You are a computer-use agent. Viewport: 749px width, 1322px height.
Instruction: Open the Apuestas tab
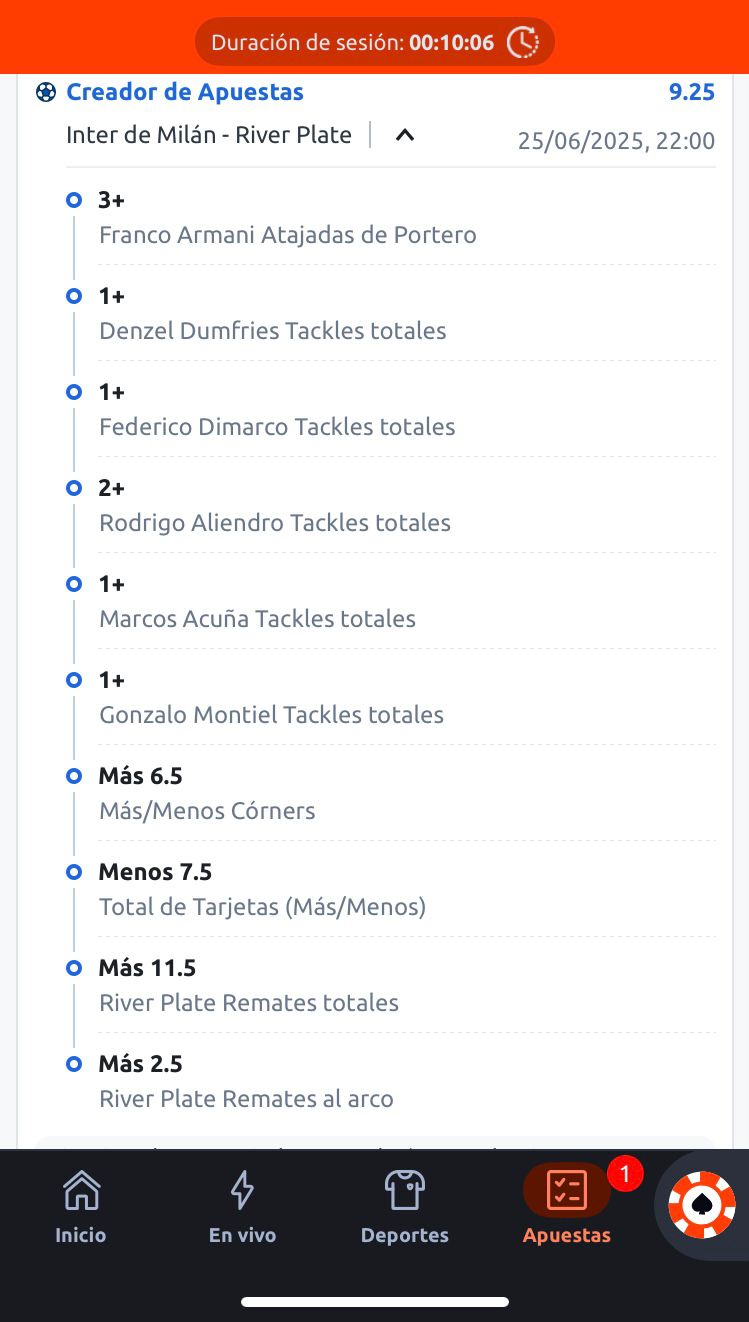point(567,1206)
